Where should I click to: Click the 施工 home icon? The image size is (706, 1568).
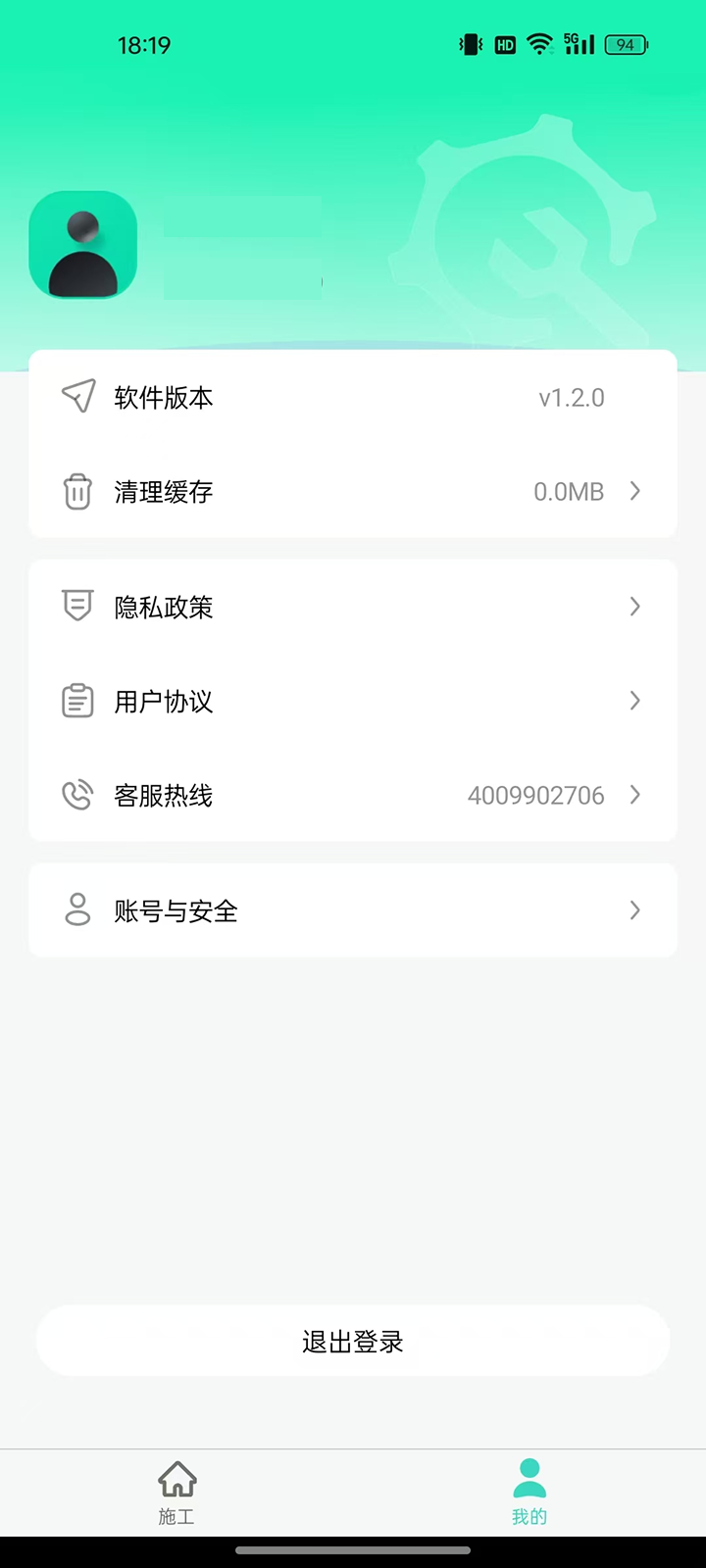point(176,1476)
